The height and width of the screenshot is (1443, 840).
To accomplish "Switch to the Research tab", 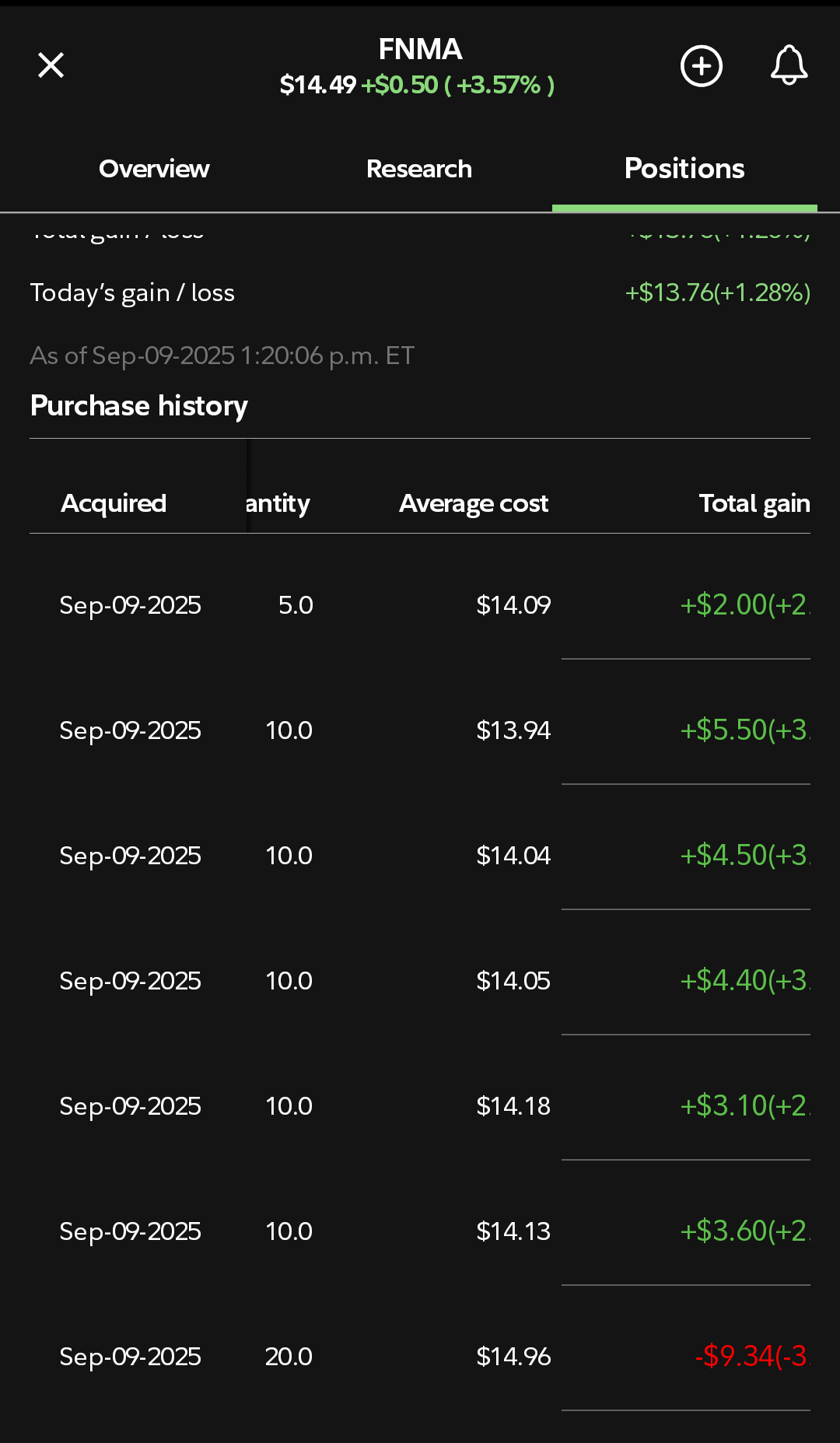I will click(x=419, y=169).
